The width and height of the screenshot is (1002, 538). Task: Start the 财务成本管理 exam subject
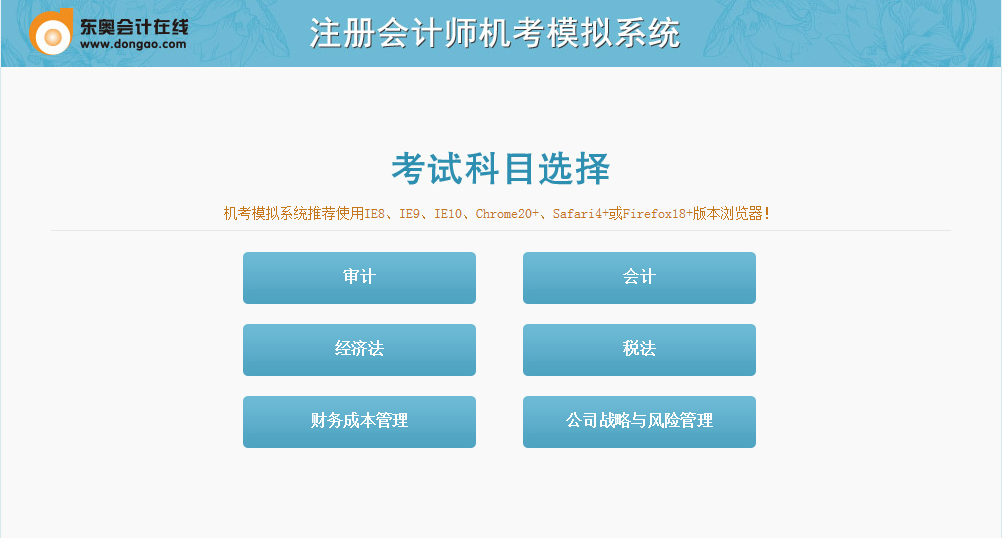(x=359, y=421)
